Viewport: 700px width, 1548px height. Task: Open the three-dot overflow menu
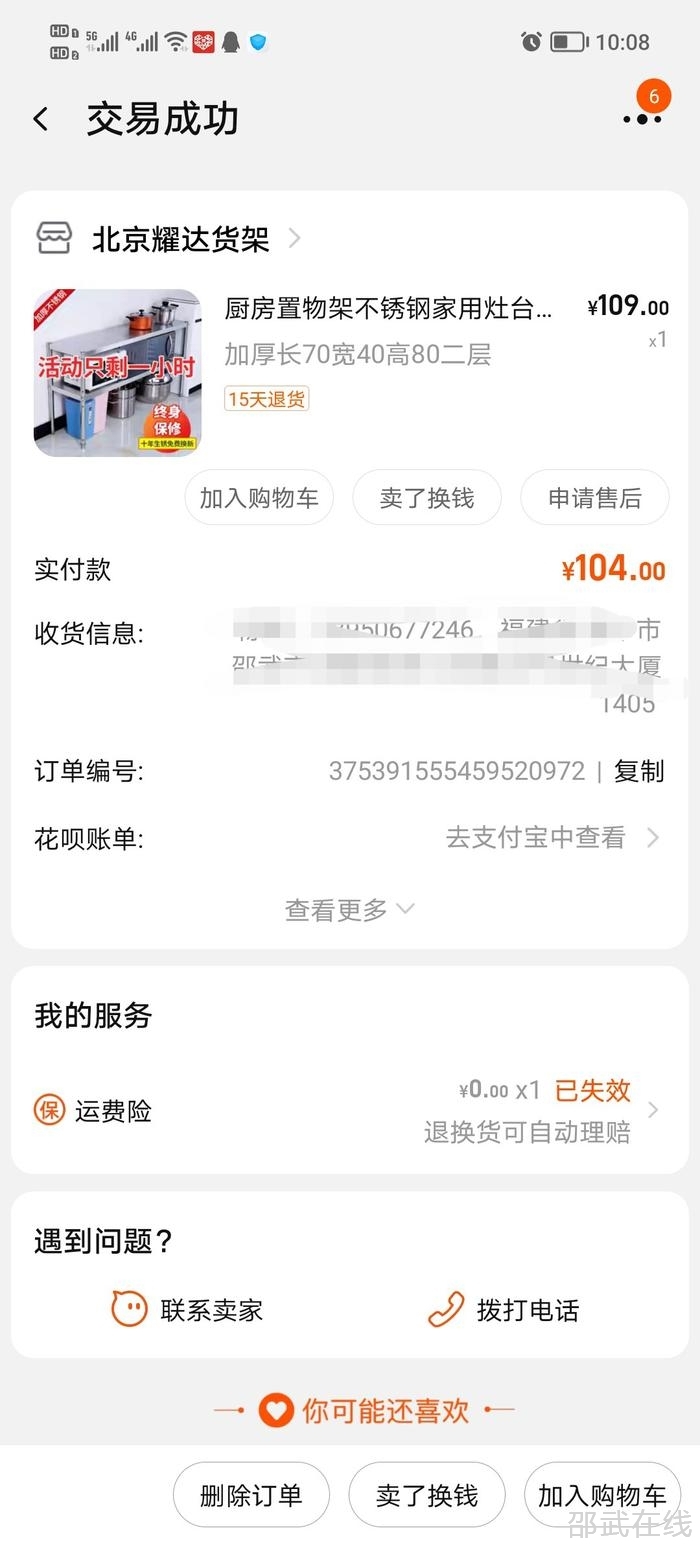641,119
